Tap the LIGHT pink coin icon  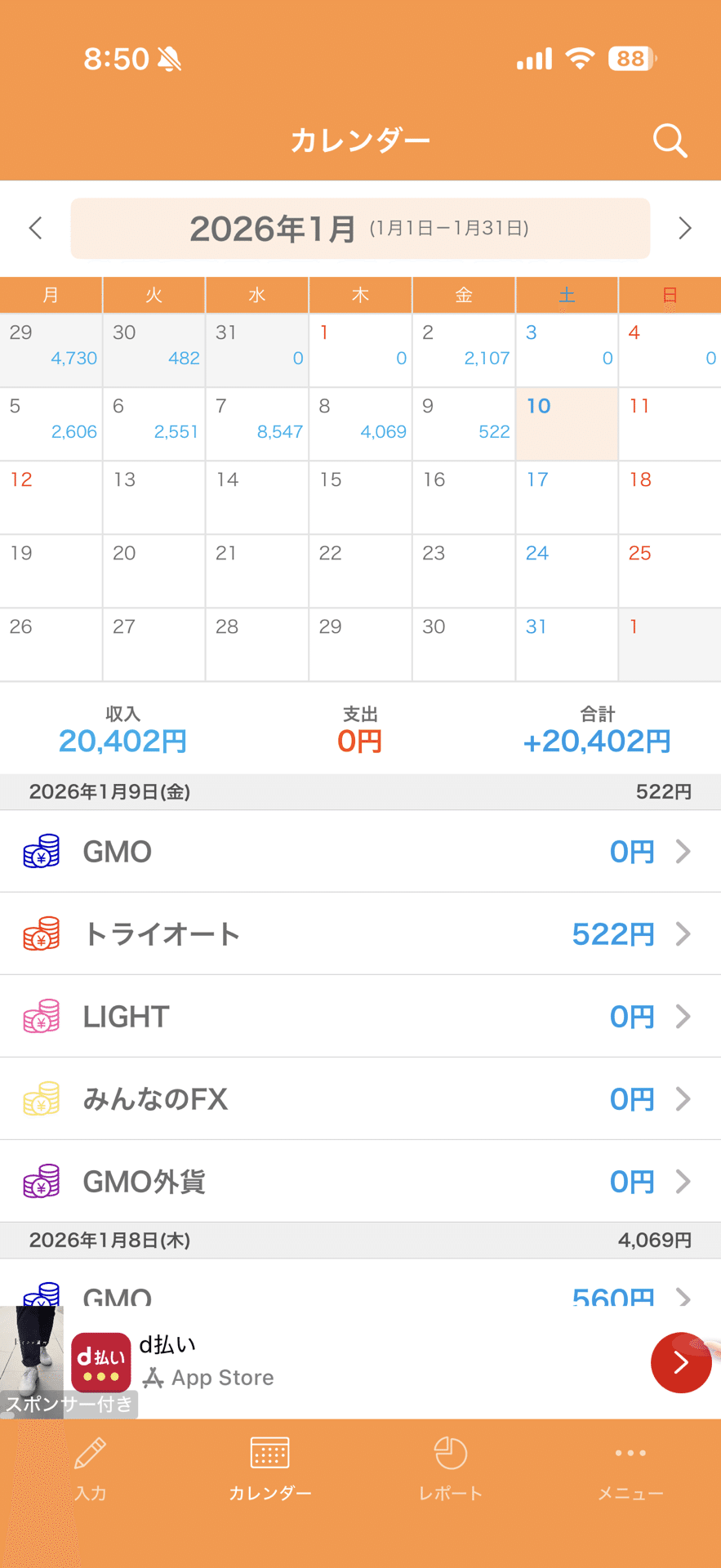pyautogui.click(x=40, y=1016)
